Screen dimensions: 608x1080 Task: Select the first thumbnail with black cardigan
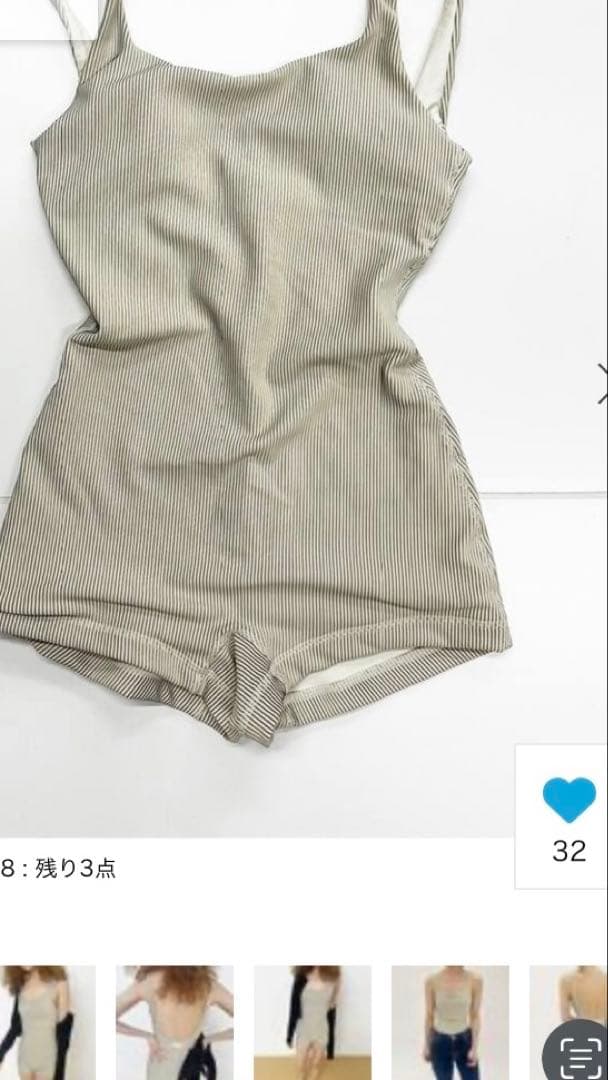click(48, 1022)
